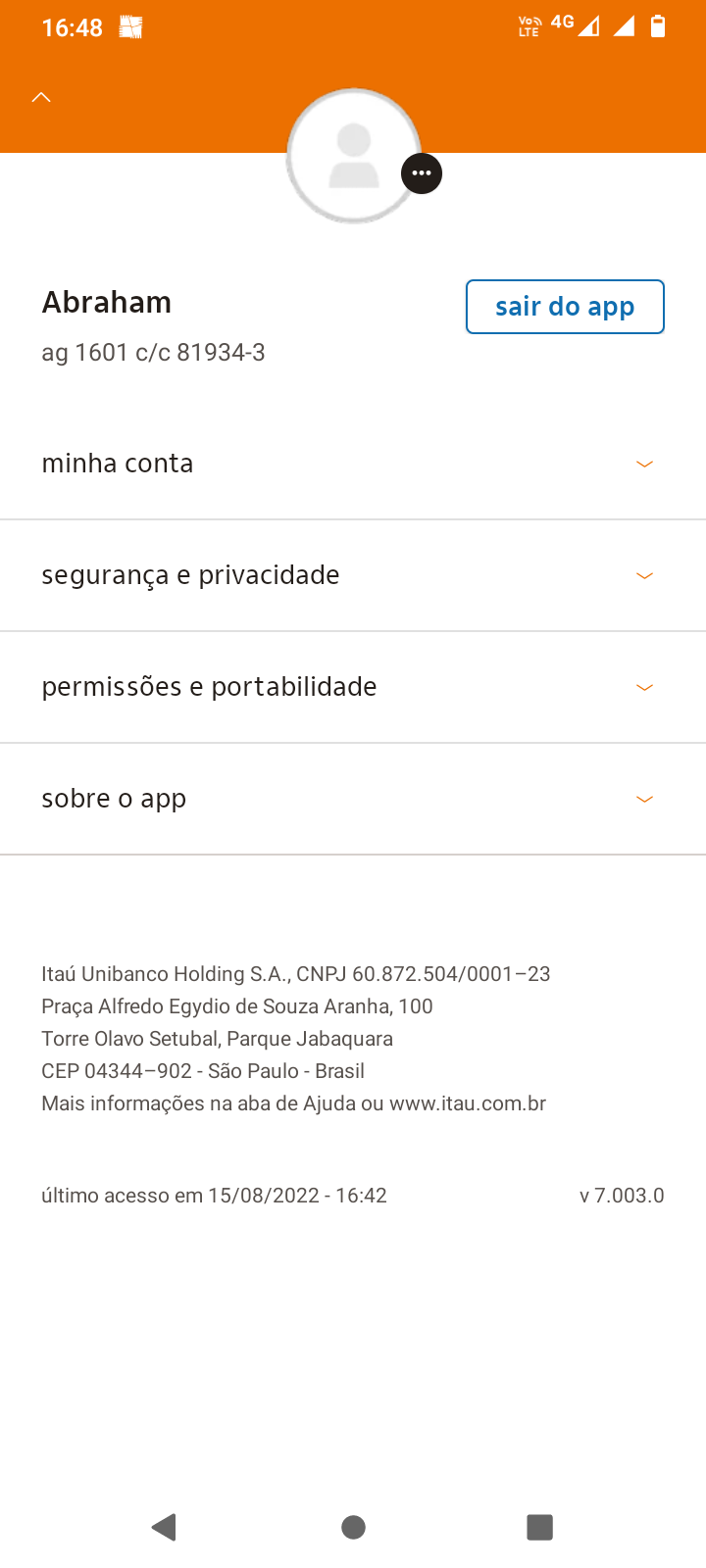Go back with the system back button
Image resolution: width=706 pixels, height=1568 pixels.
click(x=164, y=1527)
